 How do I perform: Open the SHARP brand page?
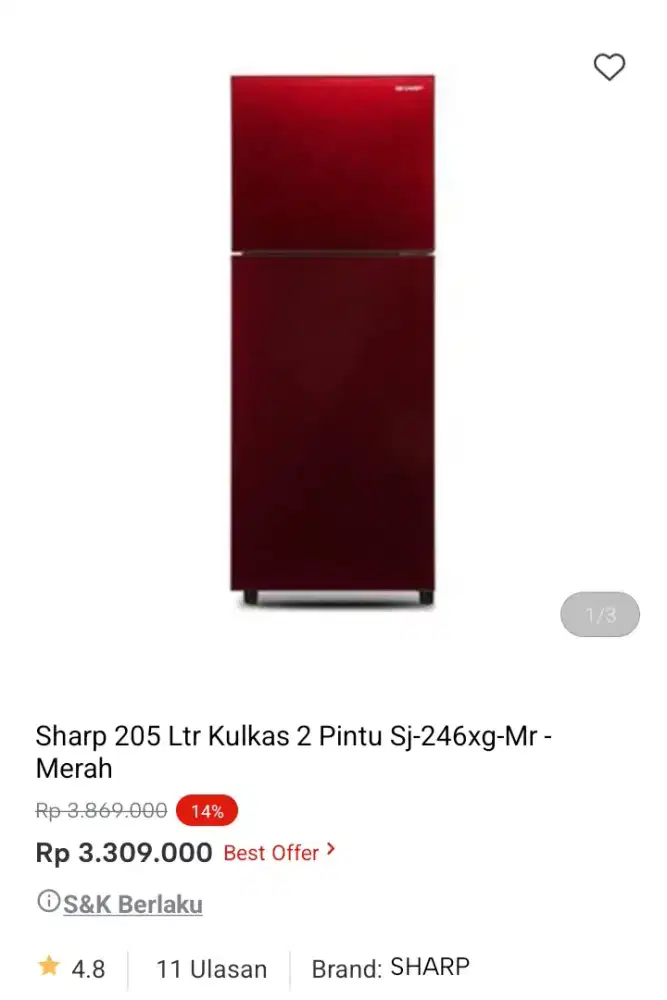(x=430, y=967)
